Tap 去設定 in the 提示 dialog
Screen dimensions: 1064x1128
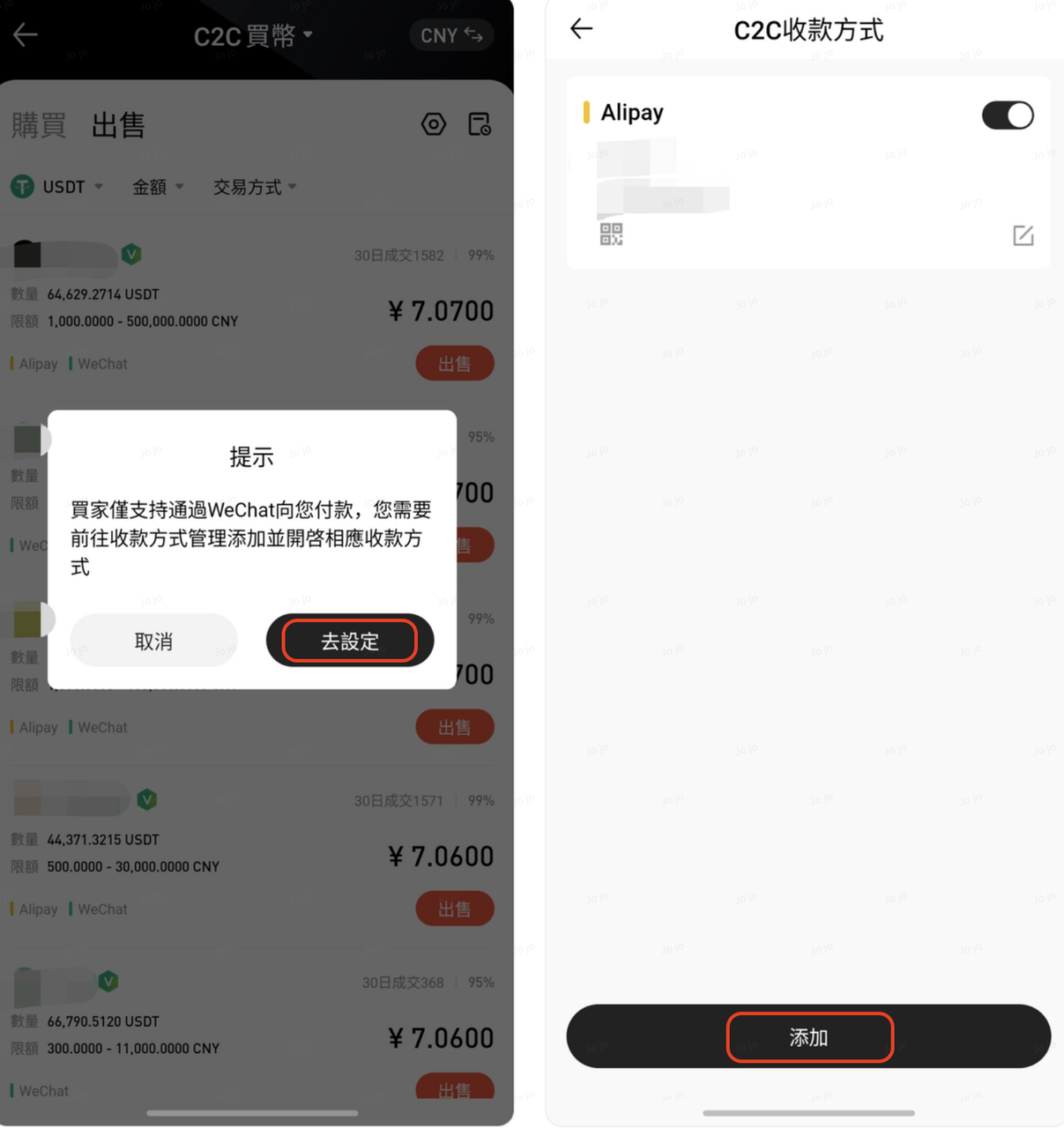pyautogui.click(x=349, y=641)
